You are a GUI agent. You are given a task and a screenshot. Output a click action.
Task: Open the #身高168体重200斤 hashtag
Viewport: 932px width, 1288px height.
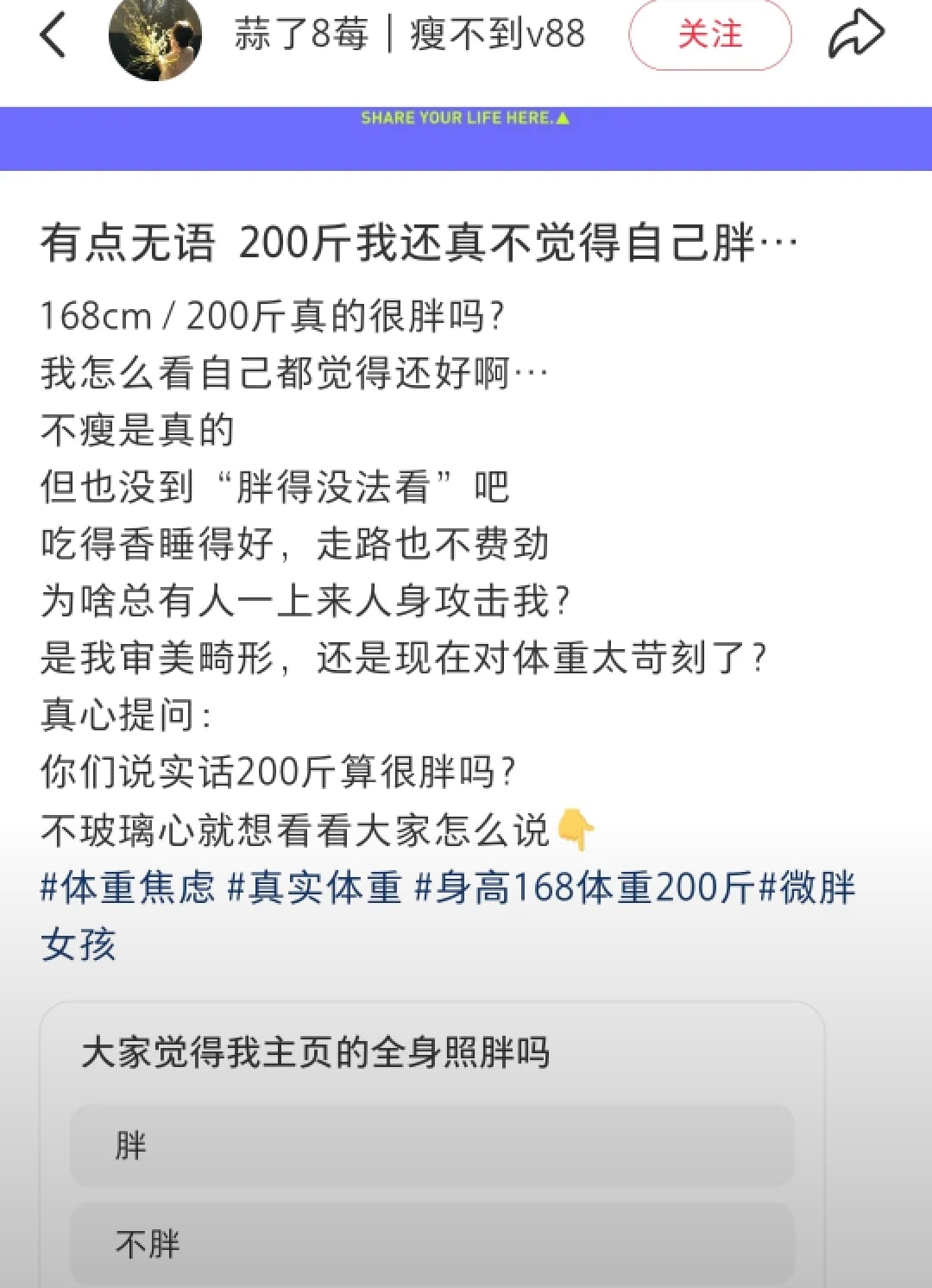pos(584,887)
